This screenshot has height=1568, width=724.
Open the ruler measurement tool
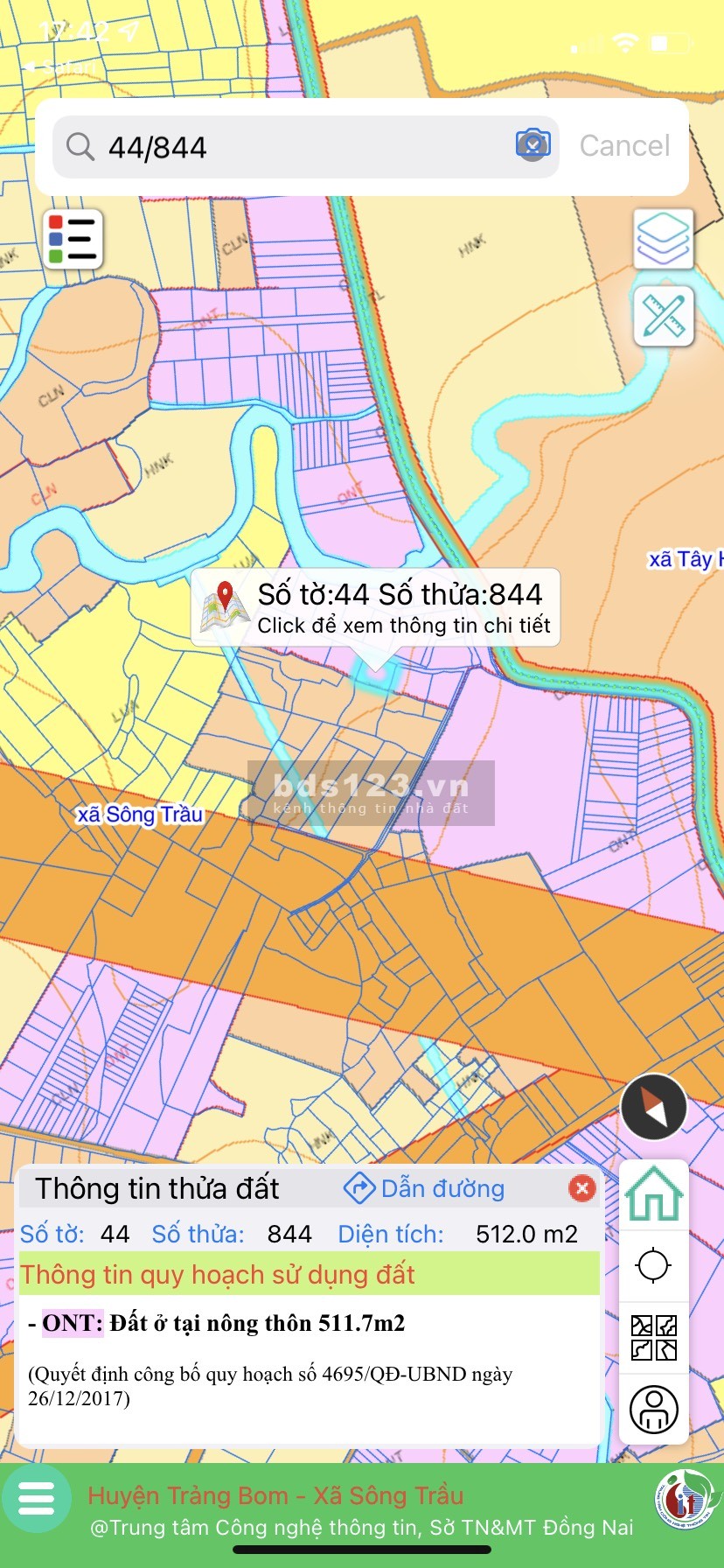[663, 316]
